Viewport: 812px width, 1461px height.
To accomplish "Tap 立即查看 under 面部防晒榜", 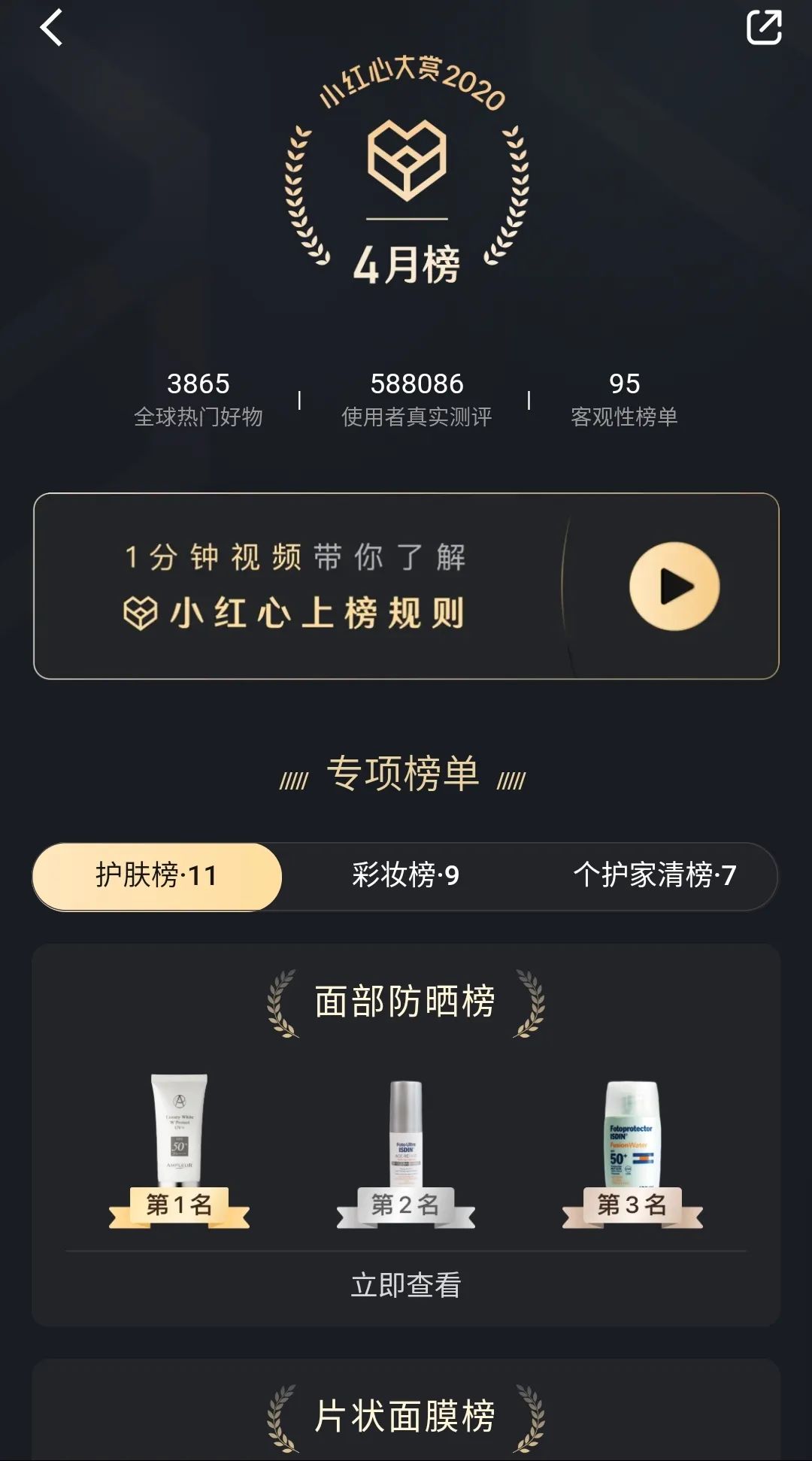I will point(405,1286).
